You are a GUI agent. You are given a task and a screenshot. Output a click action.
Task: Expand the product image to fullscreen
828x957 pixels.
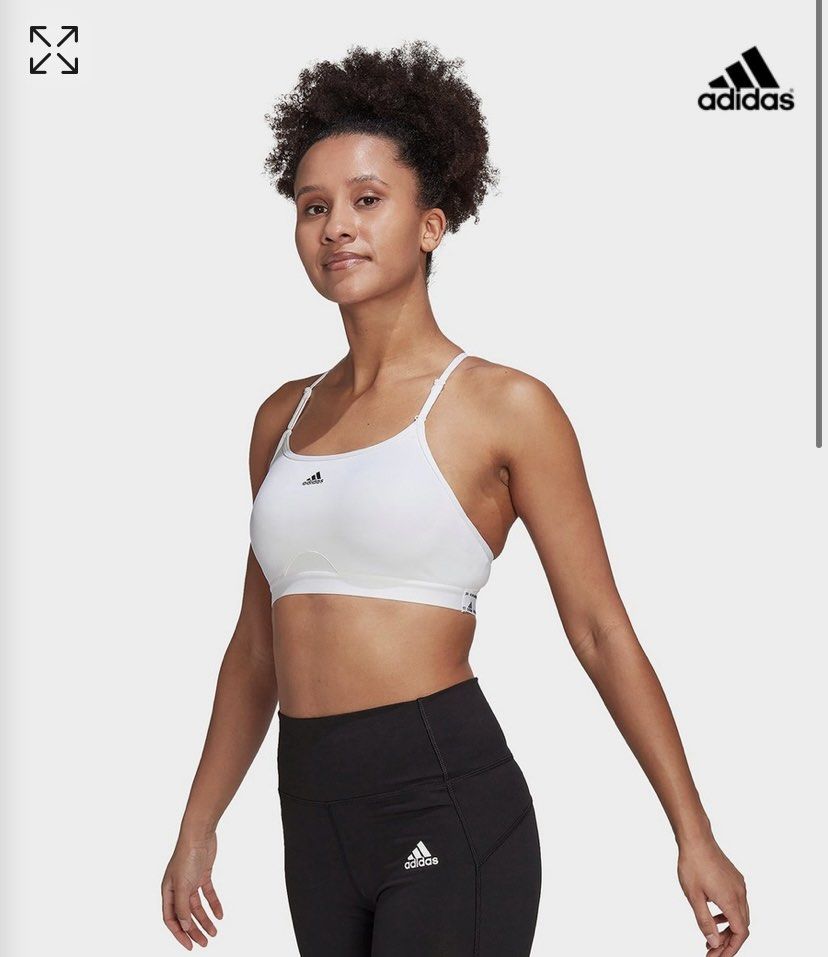tap(54, 50)
